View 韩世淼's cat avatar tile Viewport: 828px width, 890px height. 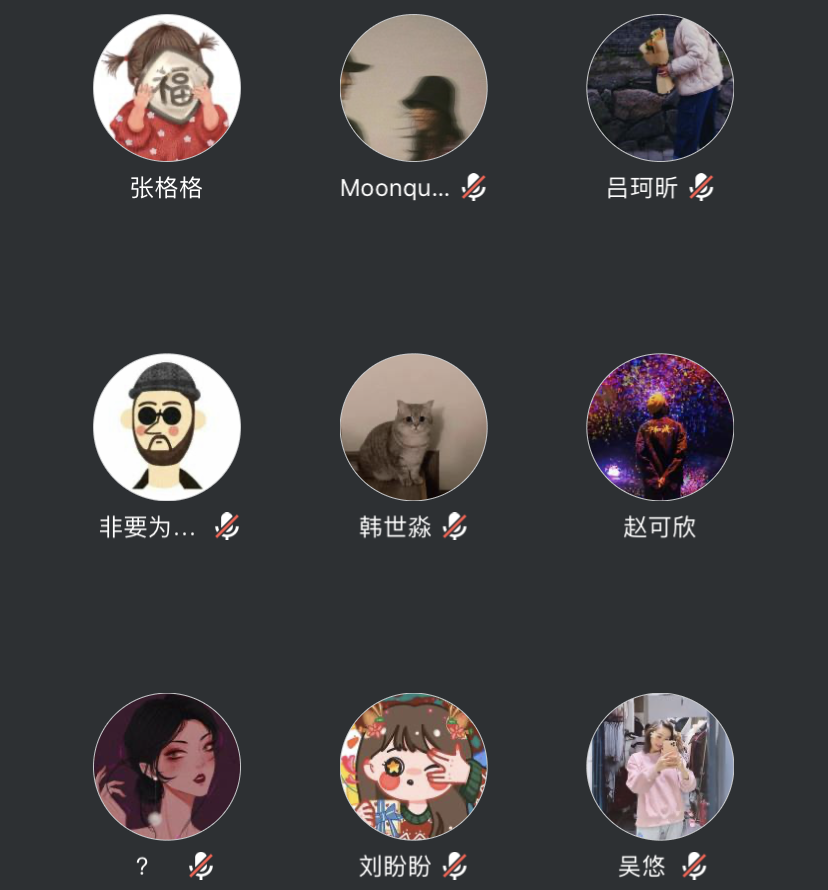[x=414, y=427]
